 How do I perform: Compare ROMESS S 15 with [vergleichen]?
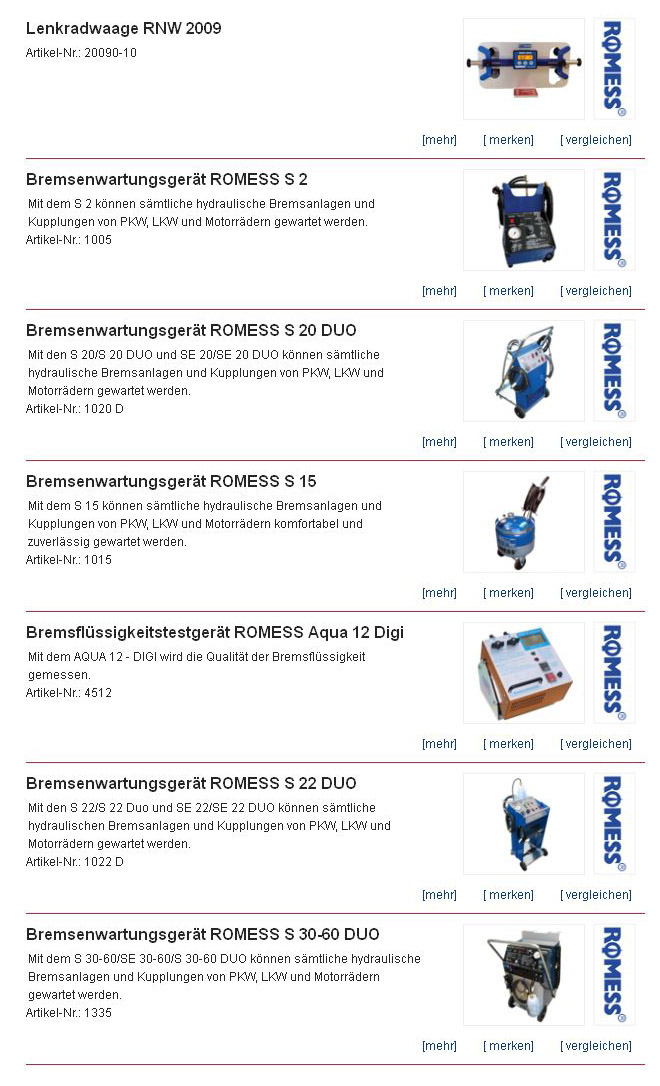596,593
